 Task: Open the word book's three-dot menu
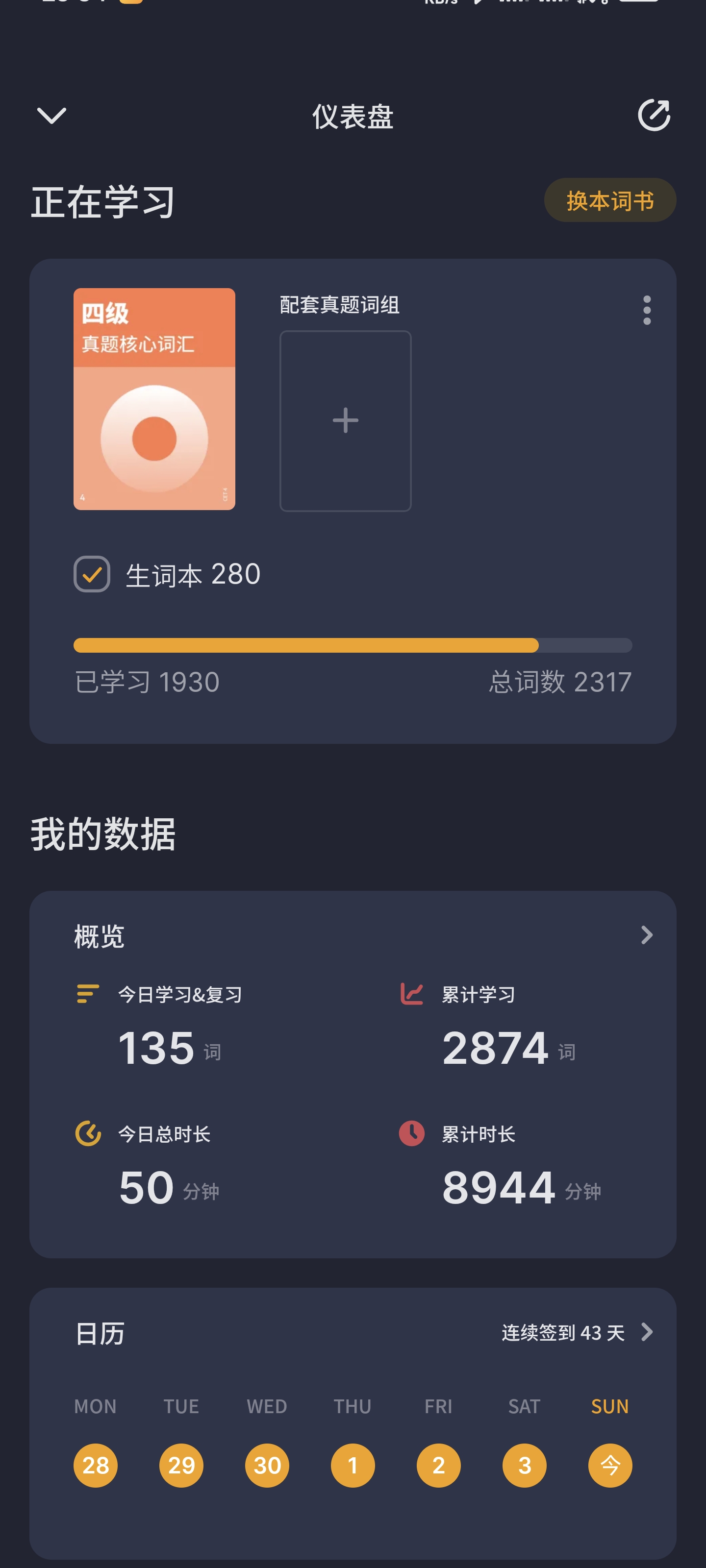647,311
